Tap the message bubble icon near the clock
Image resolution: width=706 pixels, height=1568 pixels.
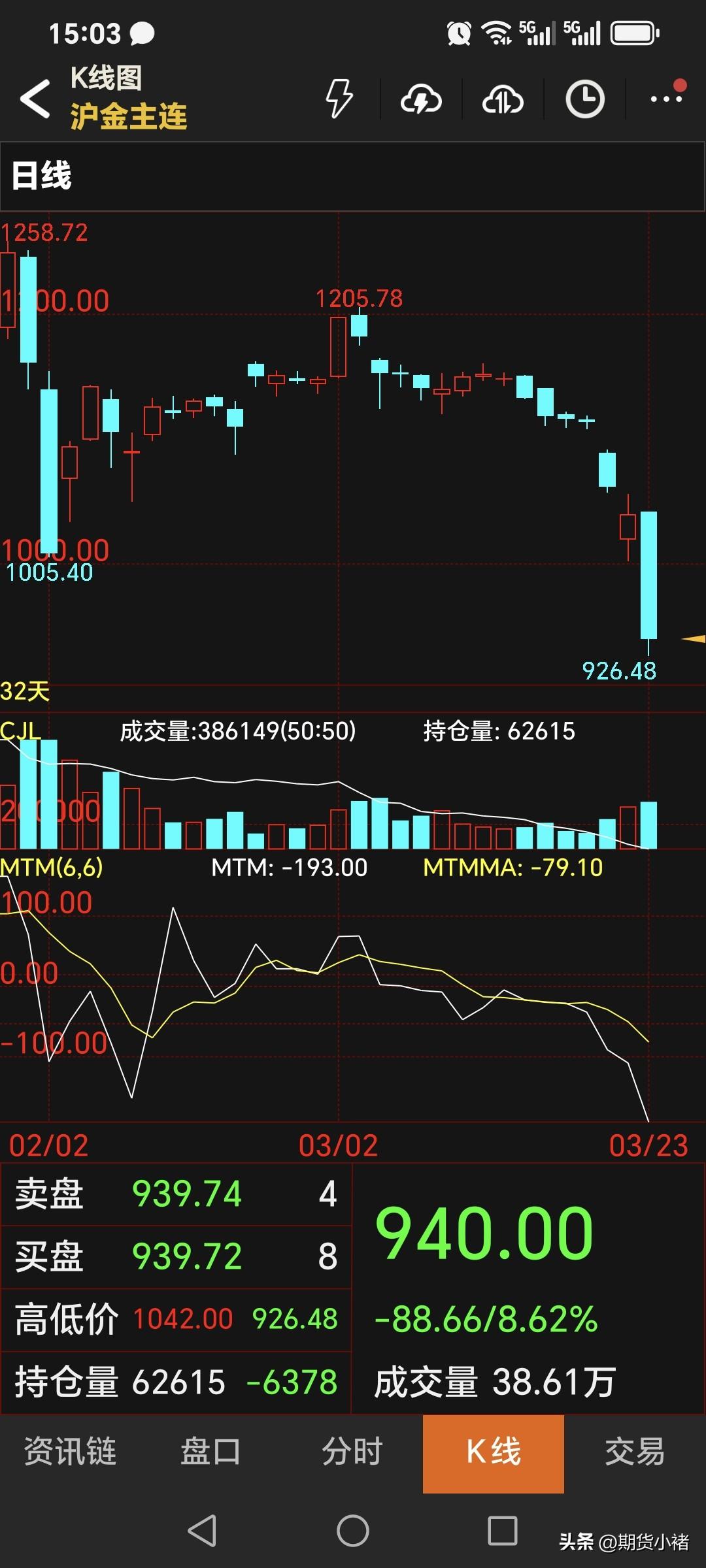(x=141, y=31)
